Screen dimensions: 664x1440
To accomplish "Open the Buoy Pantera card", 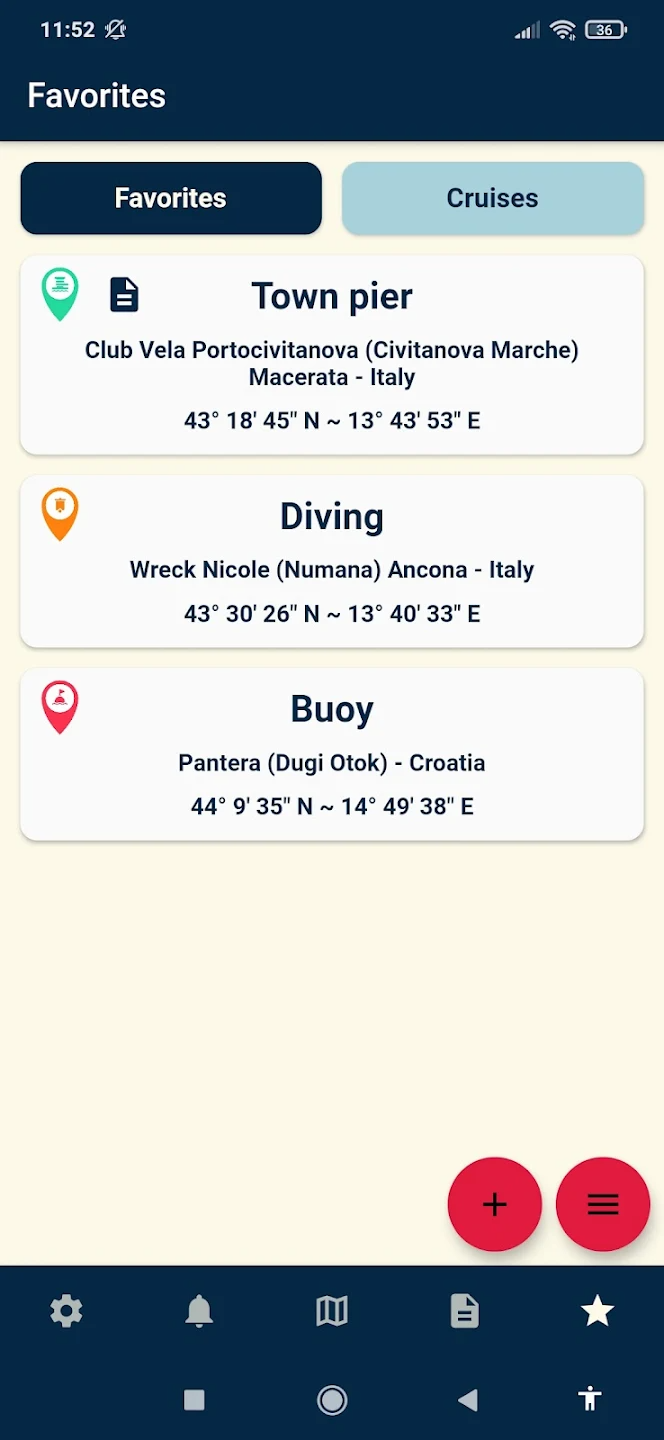I will coord(332,754).
